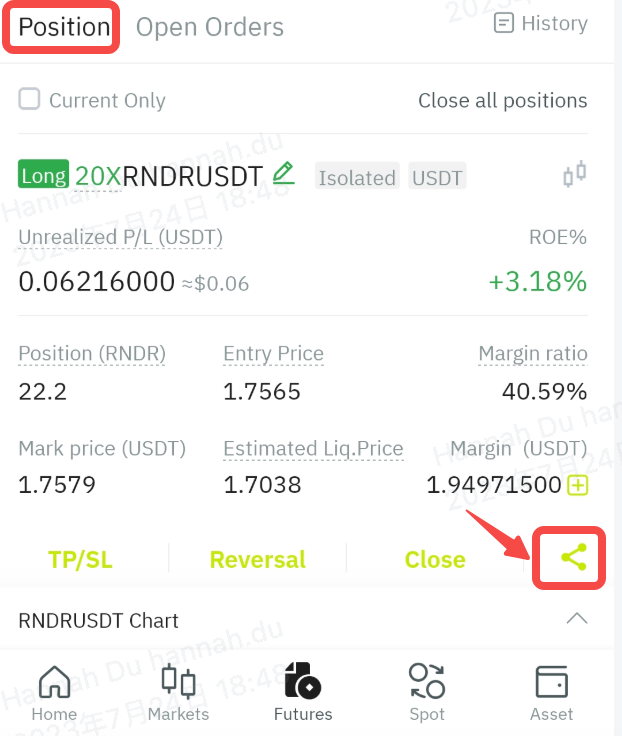Collapse the RNDRUSDT Chart section

577,619
